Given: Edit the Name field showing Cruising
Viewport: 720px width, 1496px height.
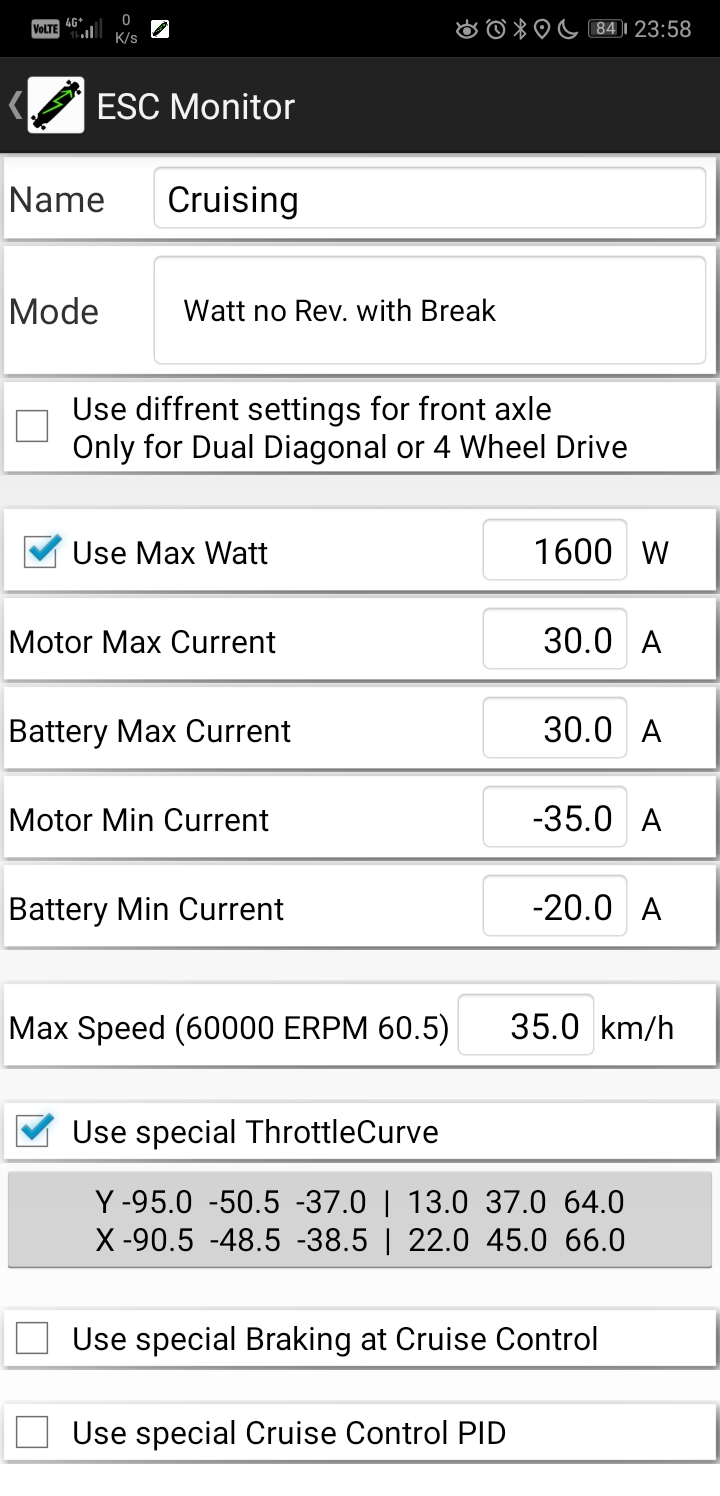Looking at the screenshot, I should (x=430, y=198).
